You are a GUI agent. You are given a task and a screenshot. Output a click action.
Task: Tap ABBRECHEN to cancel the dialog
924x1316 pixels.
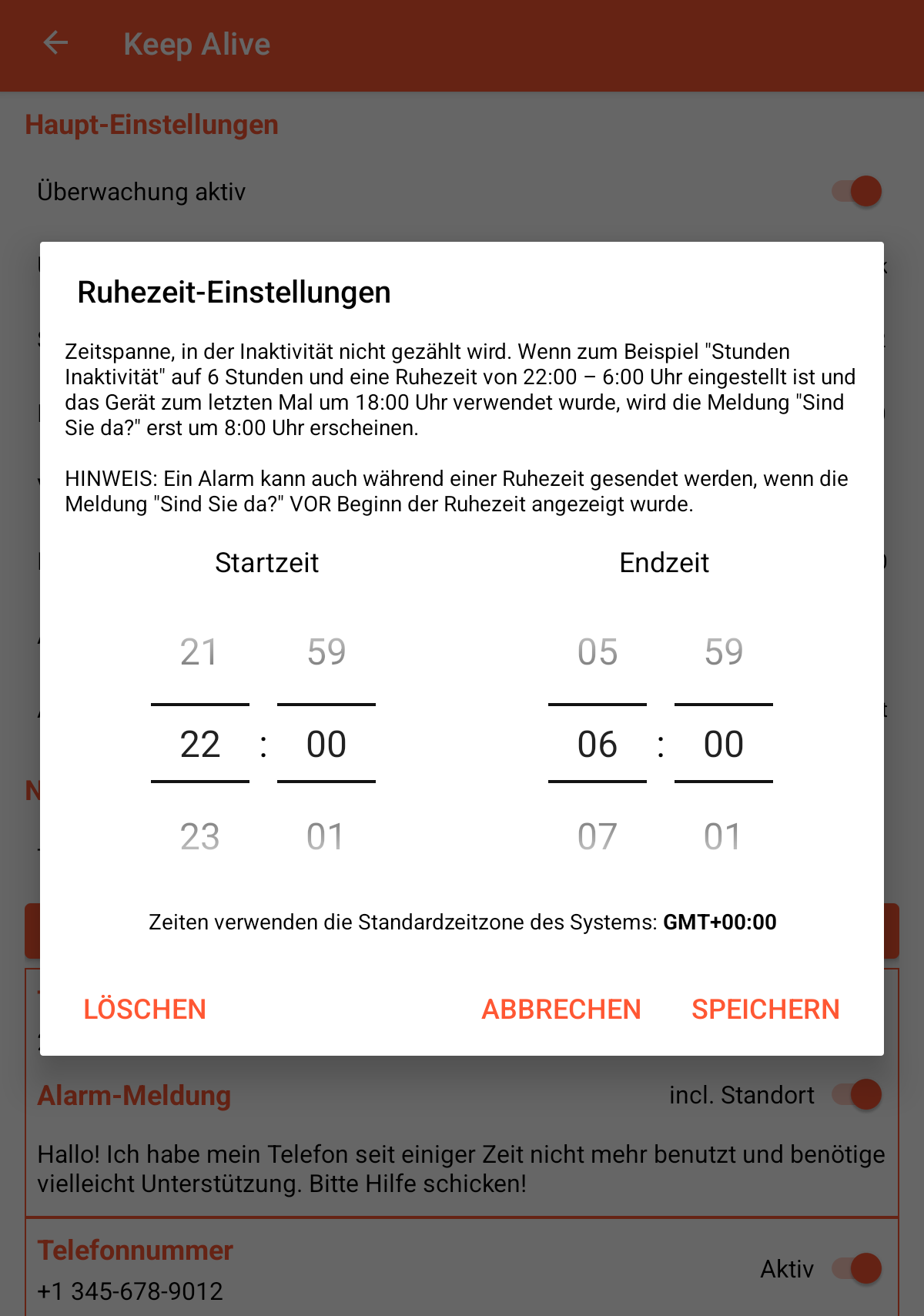pos(561,1009)
